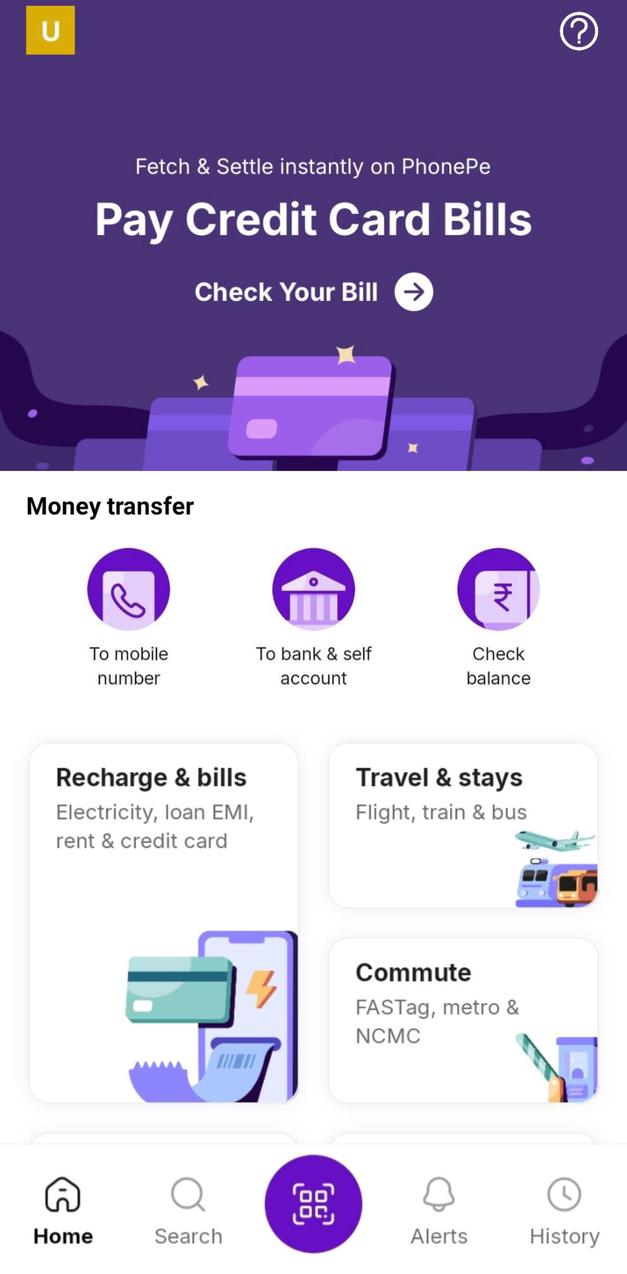Image resolution: width=627 pixels, height=1274 pixels.
Task: Switch to the History tab
Action: [x=564, y=1210]
